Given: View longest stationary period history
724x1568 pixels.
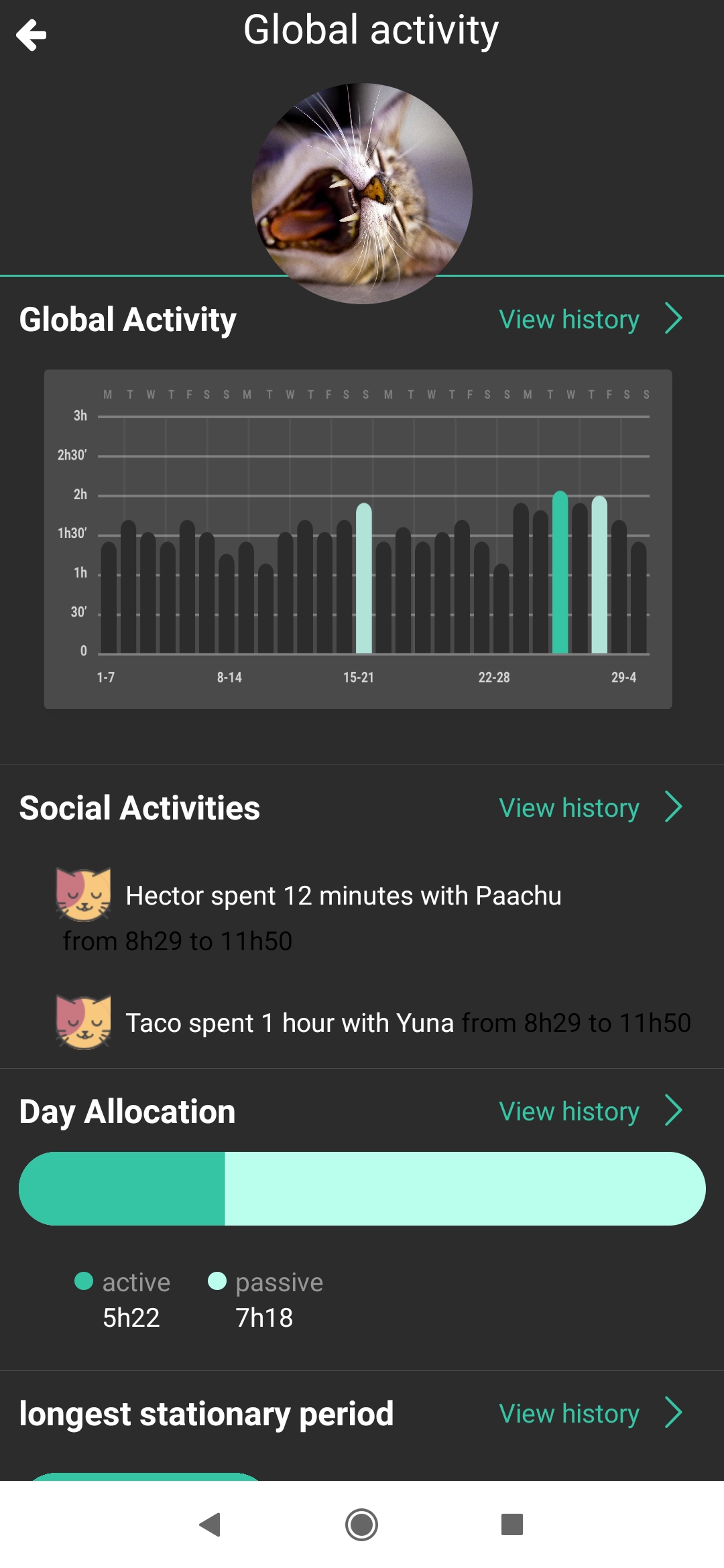Looking at the screenshot, I should point(591,1413).
